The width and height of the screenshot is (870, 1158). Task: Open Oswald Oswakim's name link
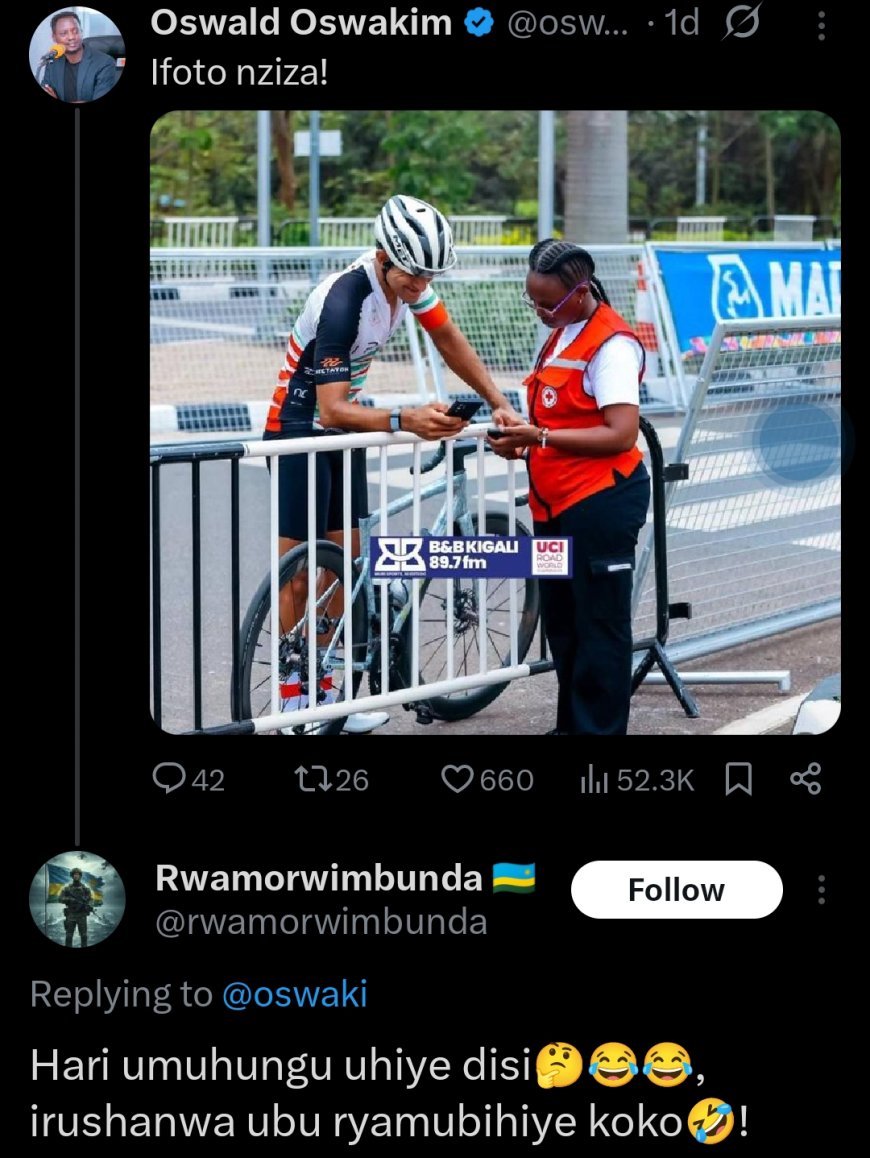click(300, 24)
